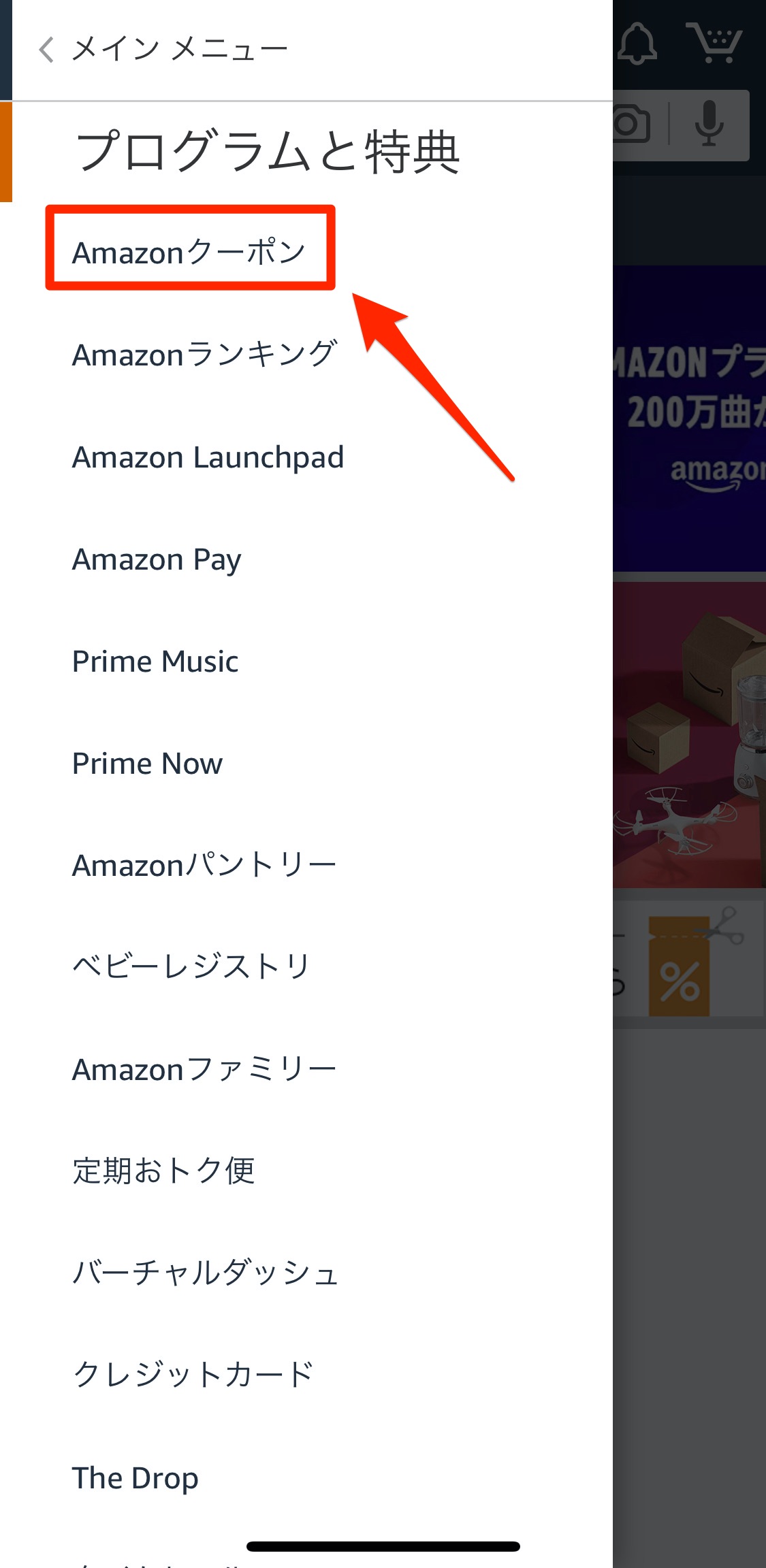Open Amazon Launchpad

point(208,457)
